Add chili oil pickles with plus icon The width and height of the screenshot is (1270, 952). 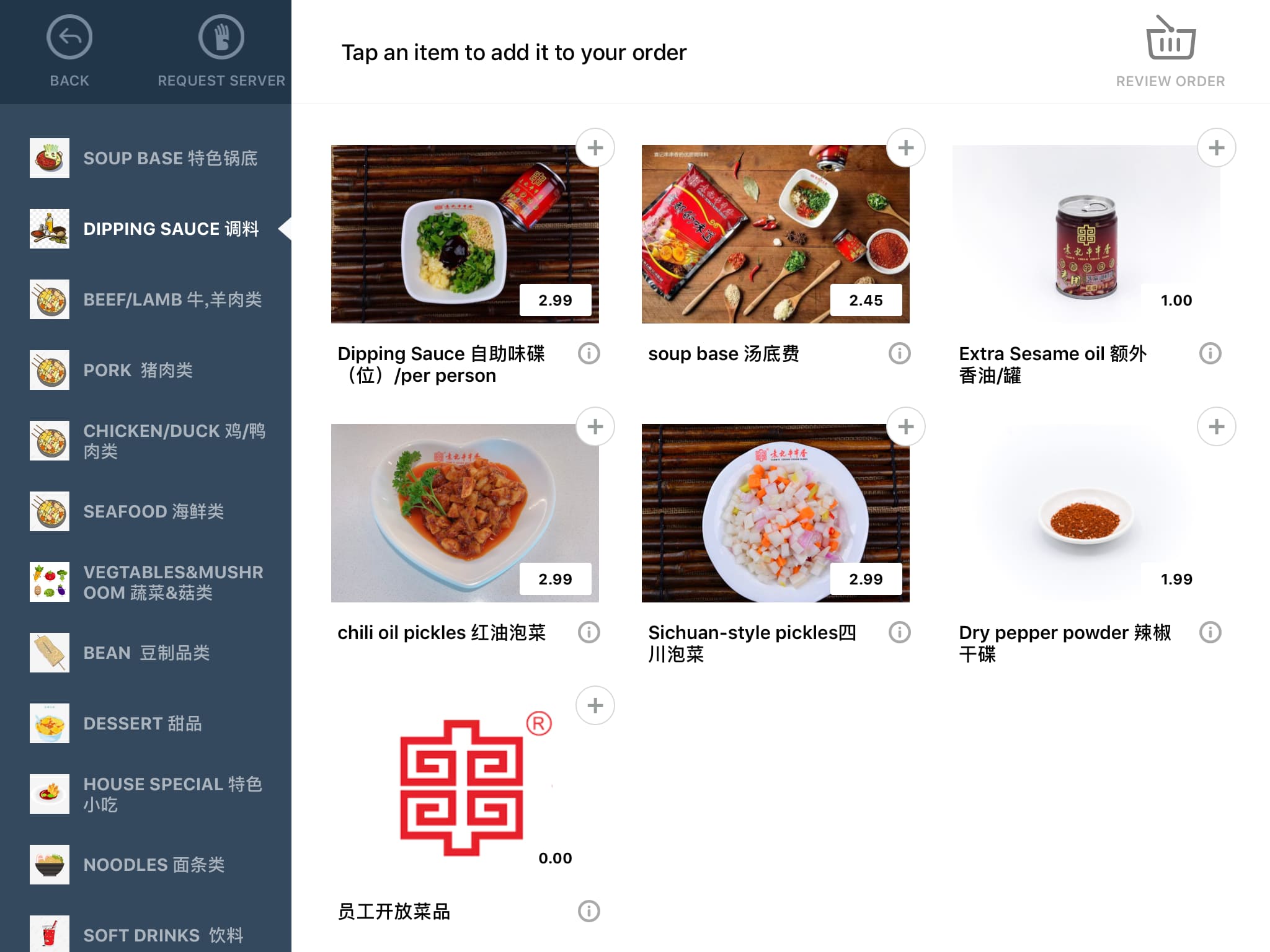click(x=595, y=427)
